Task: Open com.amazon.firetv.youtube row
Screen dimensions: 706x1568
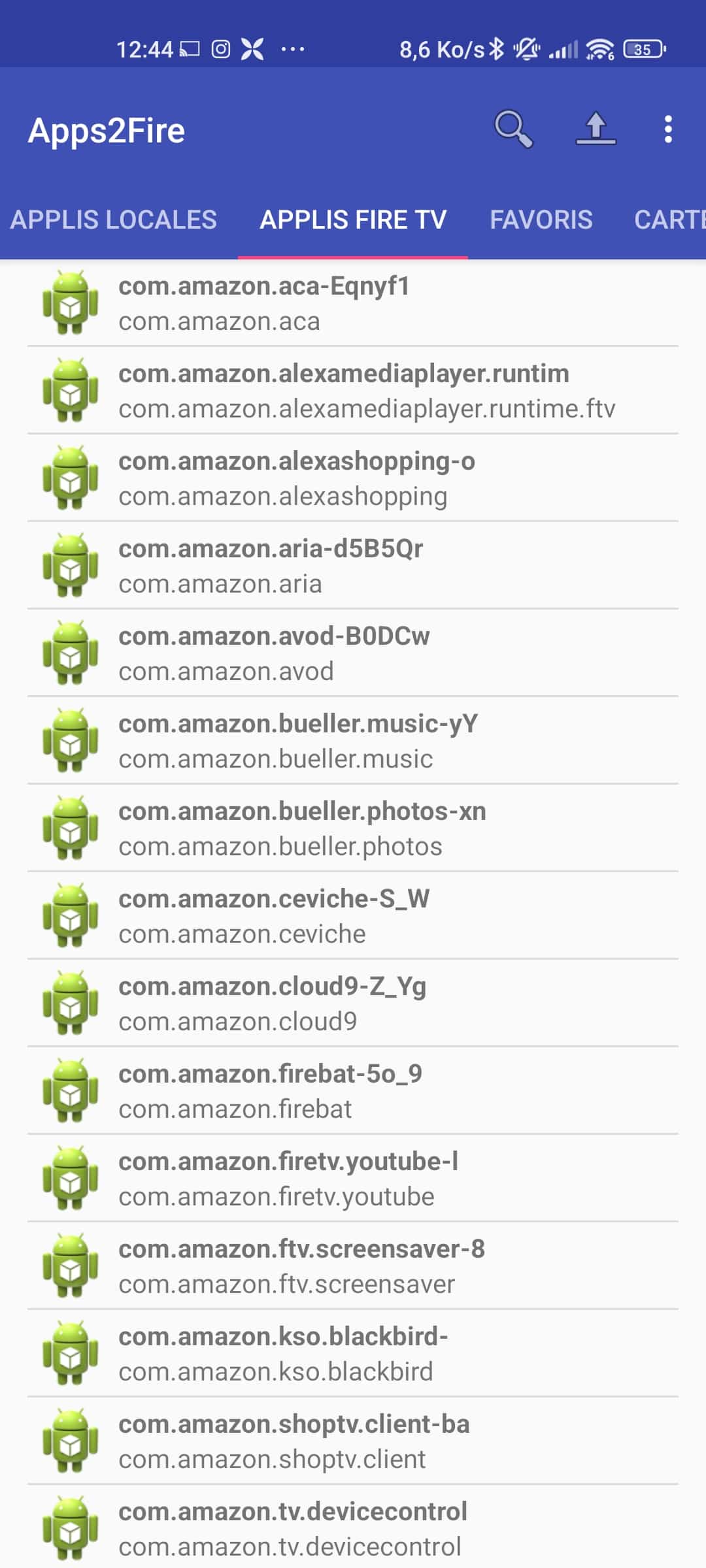Action: [x=353, y=1179]
